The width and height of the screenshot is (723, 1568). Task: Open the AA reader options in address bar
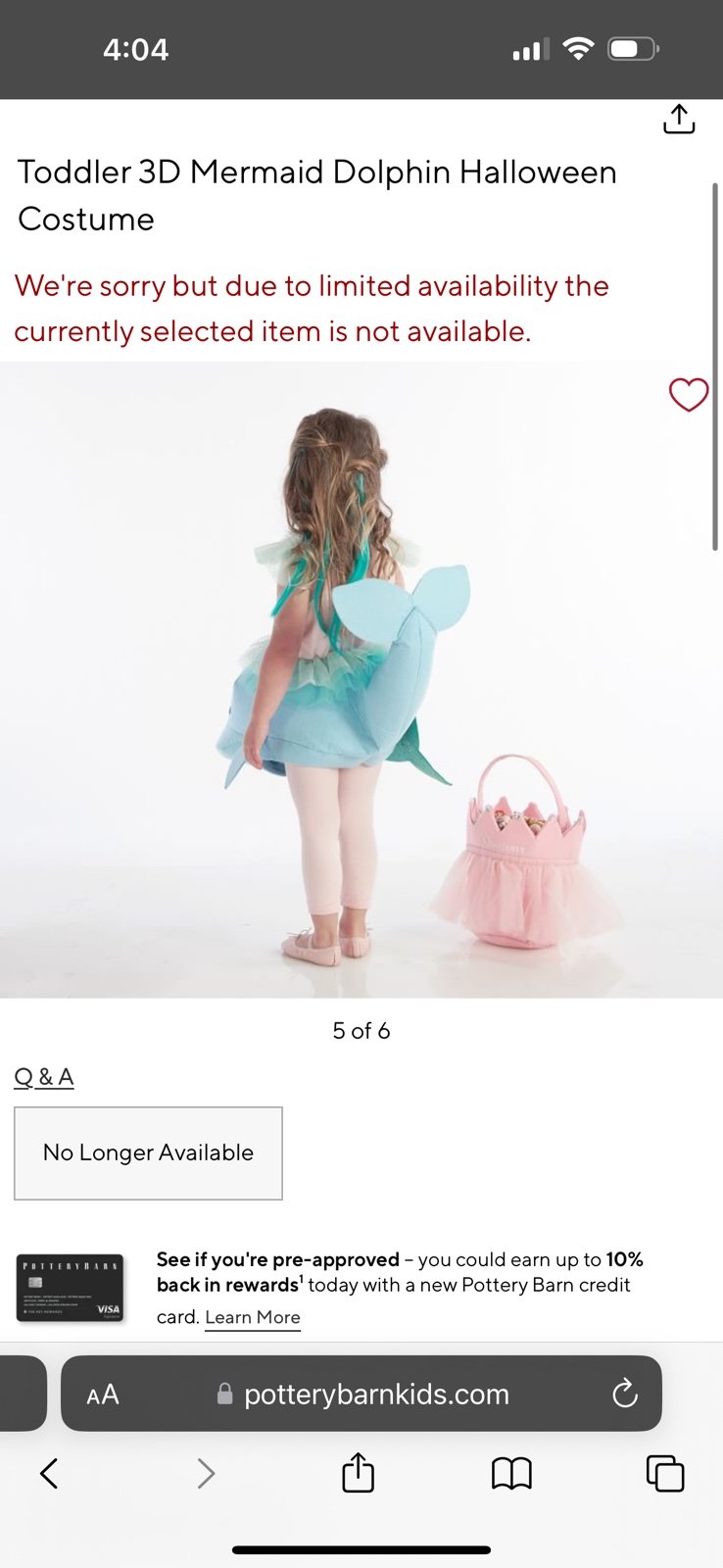pyautogui.click(x=103, y=1395)
